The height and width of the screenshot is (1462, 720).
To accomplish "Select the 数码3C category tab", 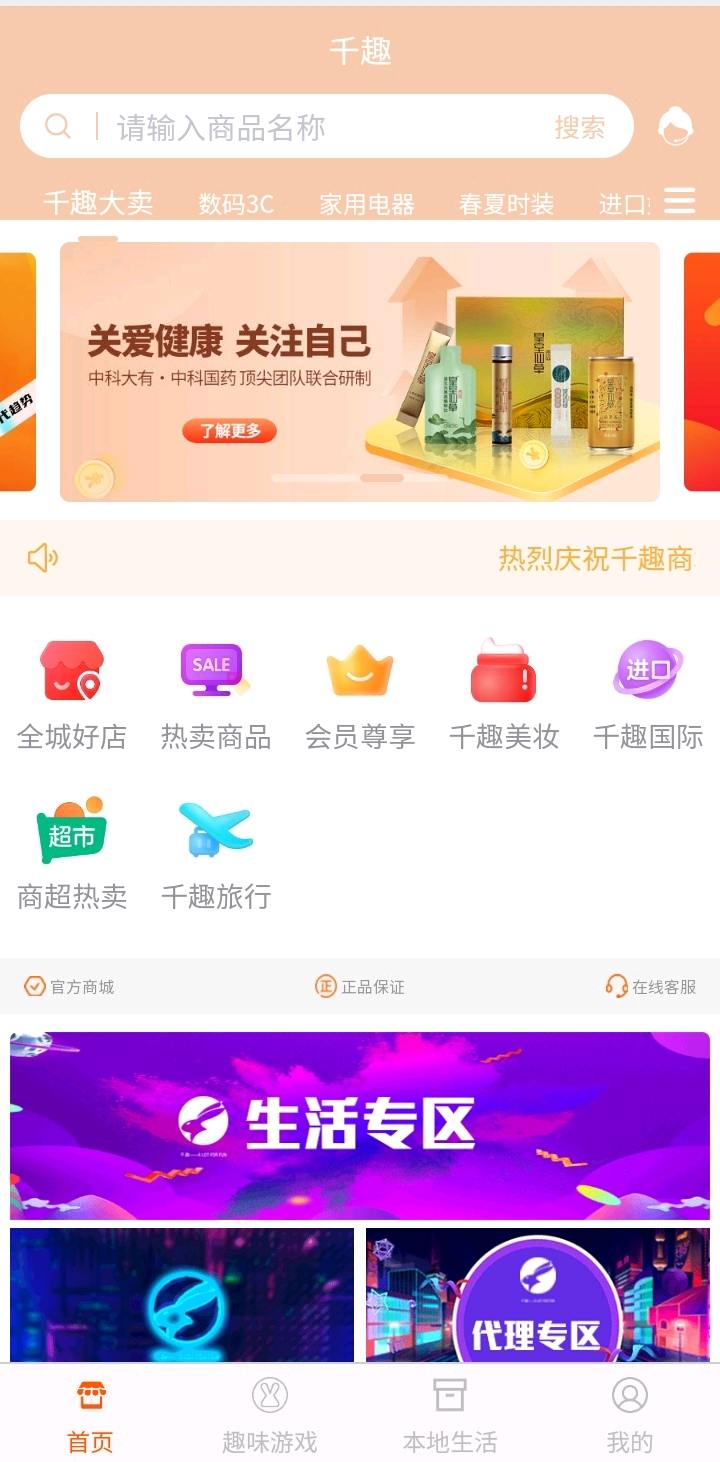I will [x=236, y=204].
